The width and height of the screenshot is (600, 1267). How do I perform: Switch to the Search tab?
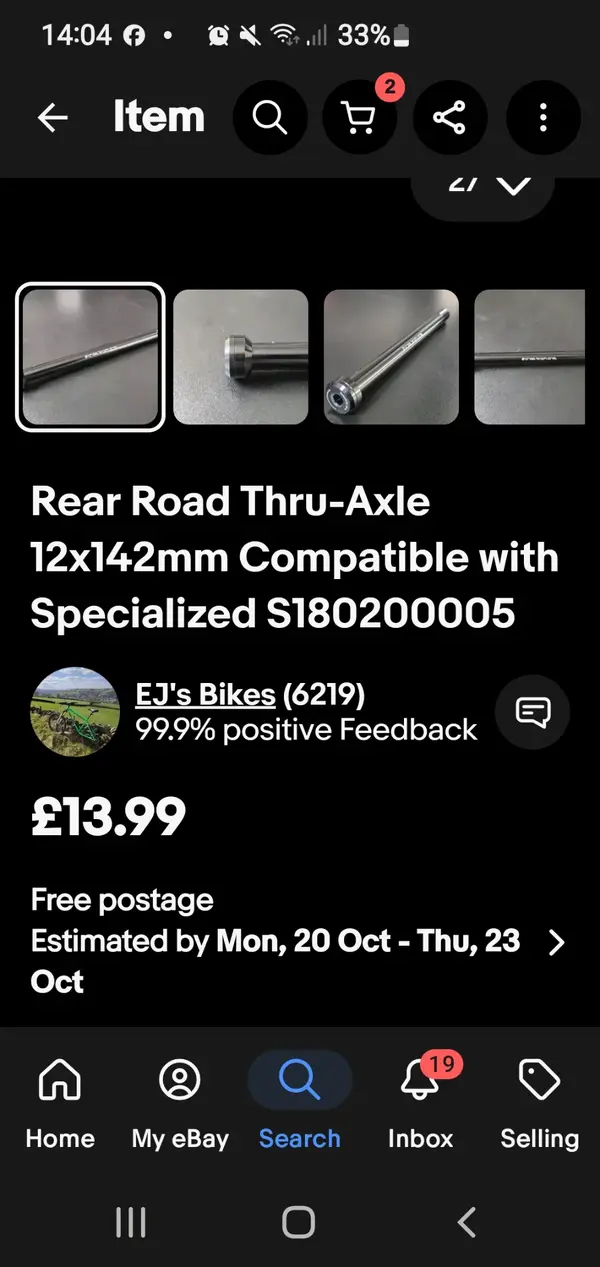[299, 1103]
